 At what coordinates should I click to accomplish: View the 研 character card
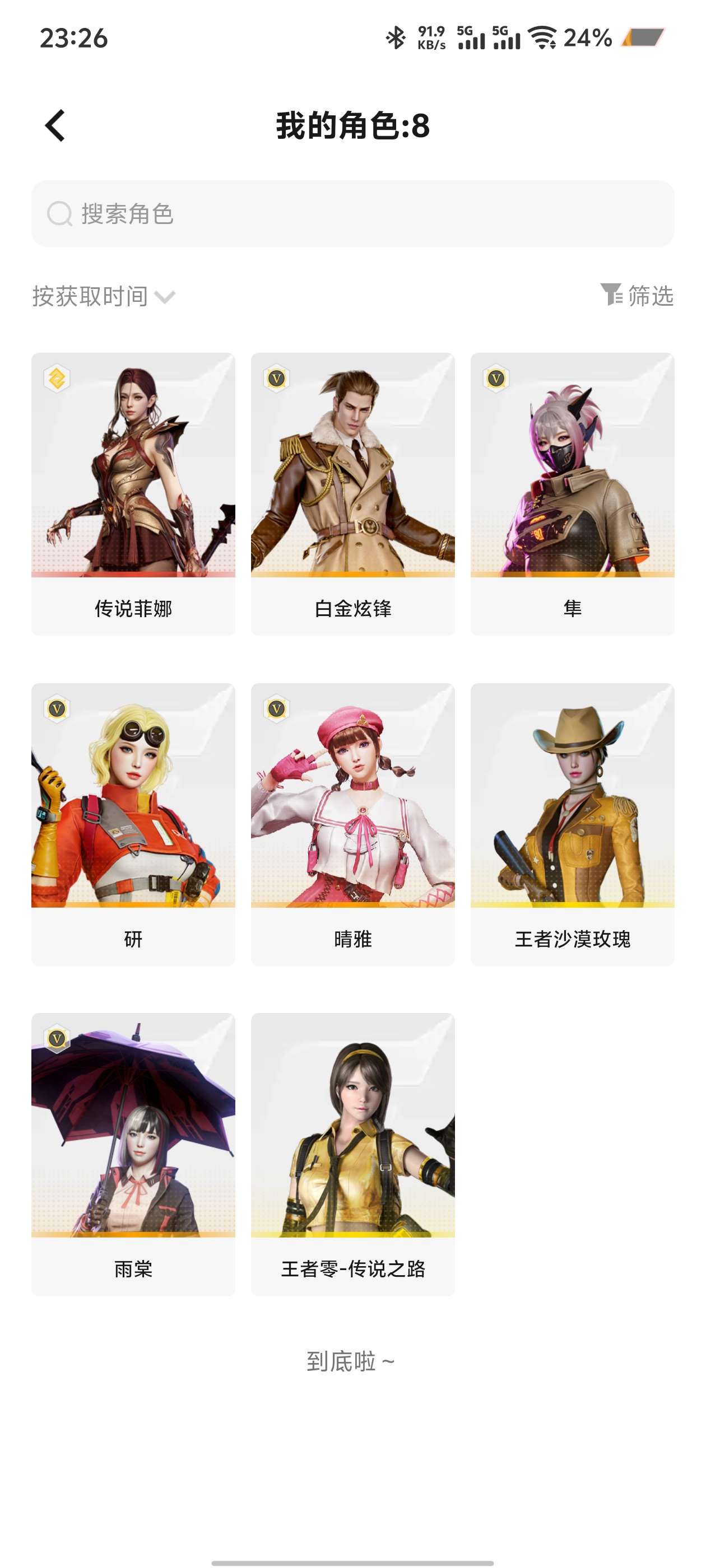pyautogui.click(x=133, y=824)
